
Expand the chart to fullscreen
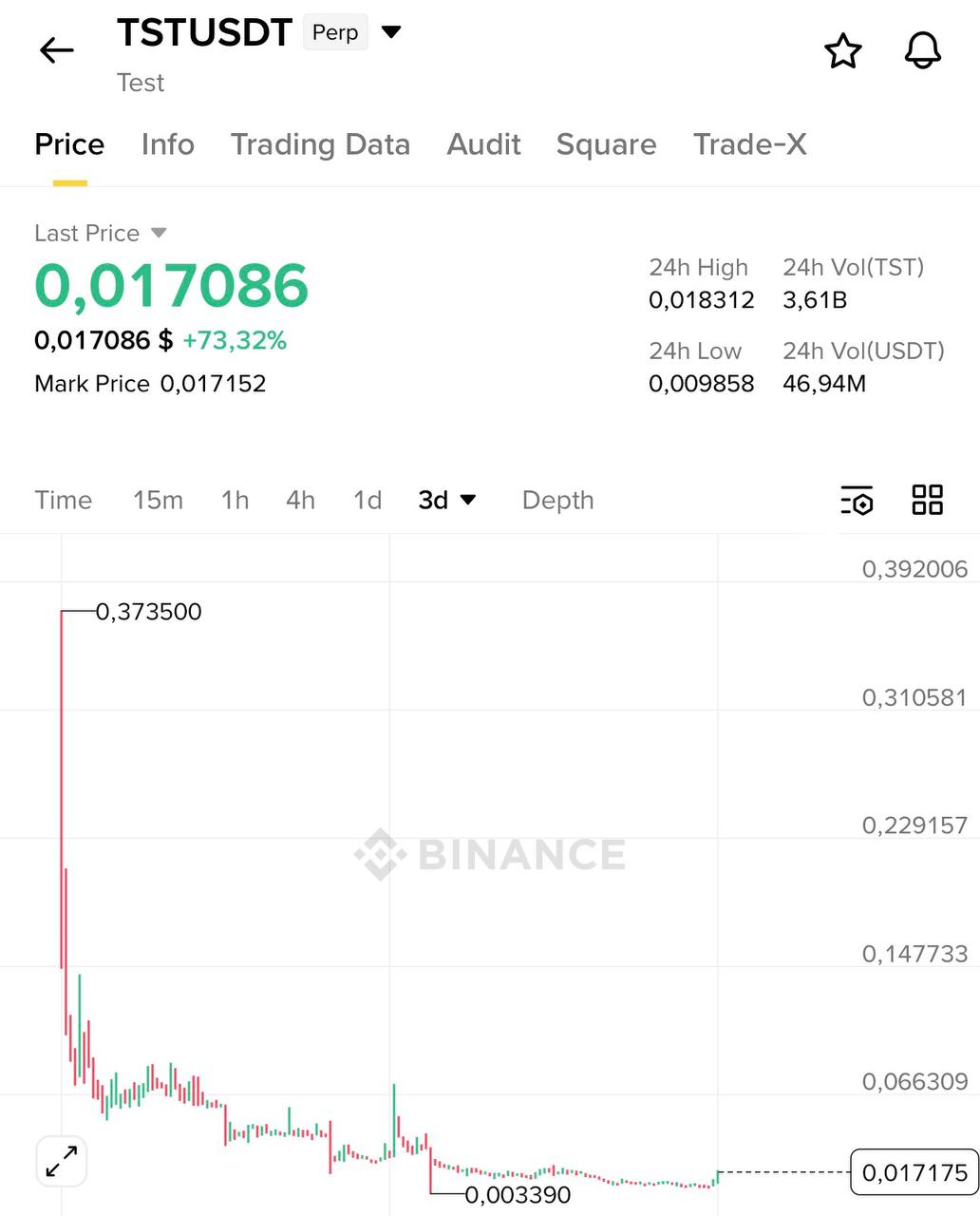tap(62, 1161)
